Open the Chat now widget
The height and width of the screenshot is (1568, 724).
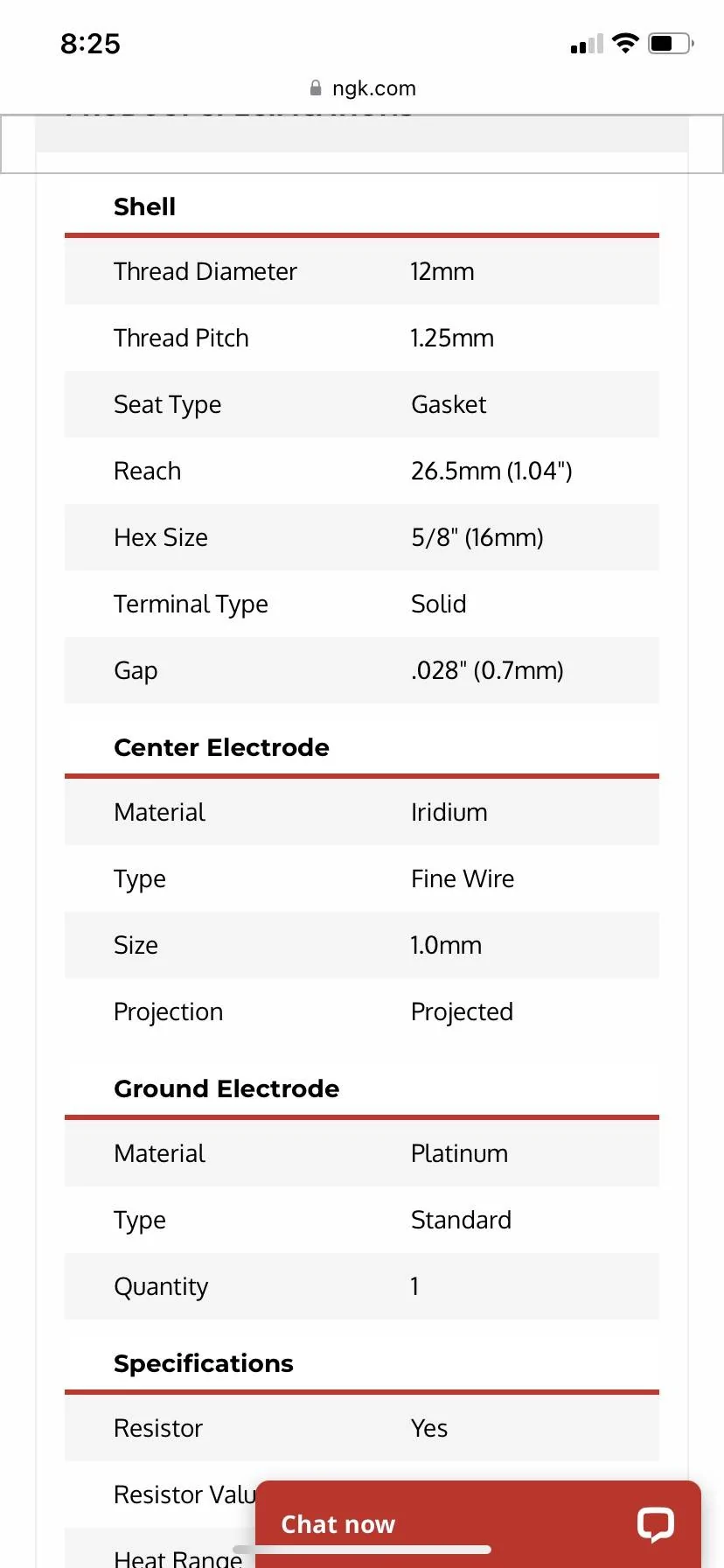[478, 1523]
